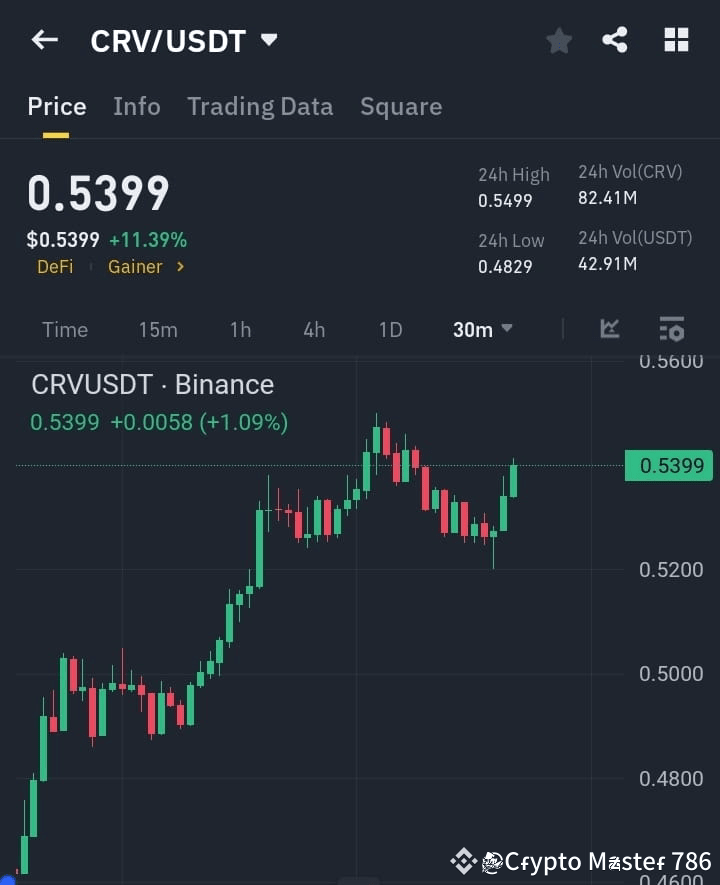Switch to the Info tab
Viewport: 720px width, 885px height.
137,106
